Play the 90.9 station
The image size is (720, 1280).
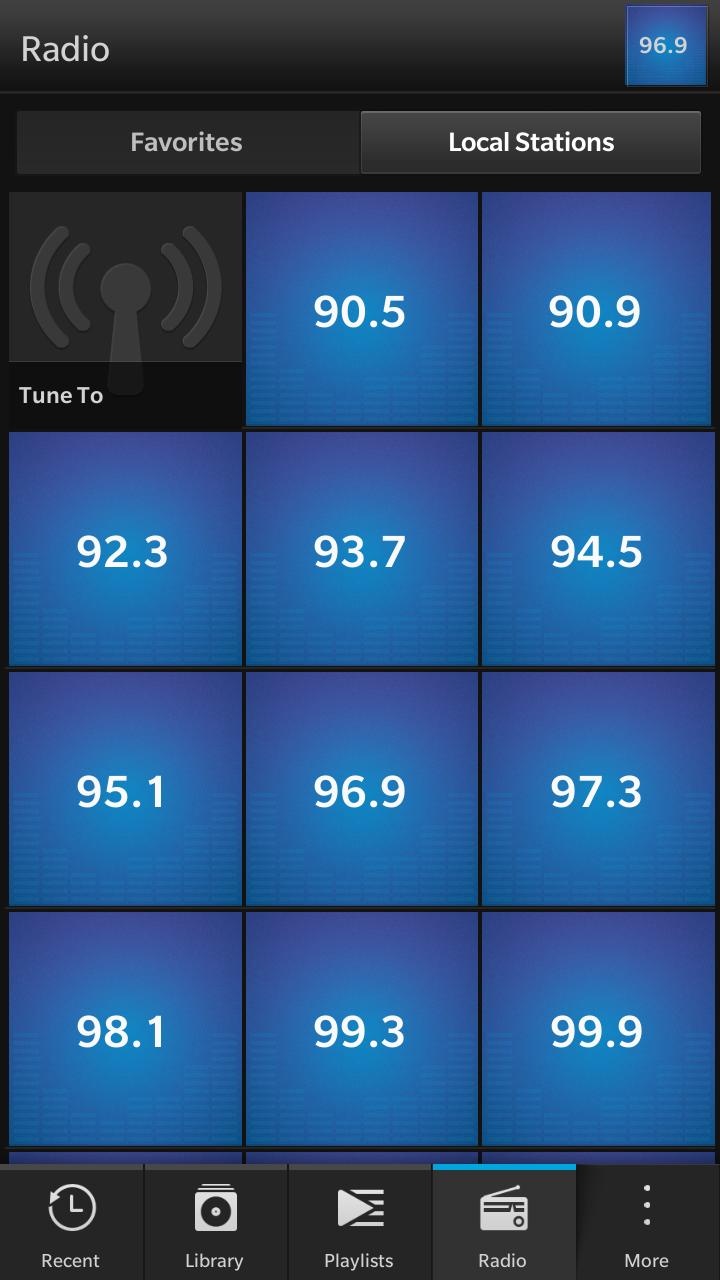[x=597, y=310]
